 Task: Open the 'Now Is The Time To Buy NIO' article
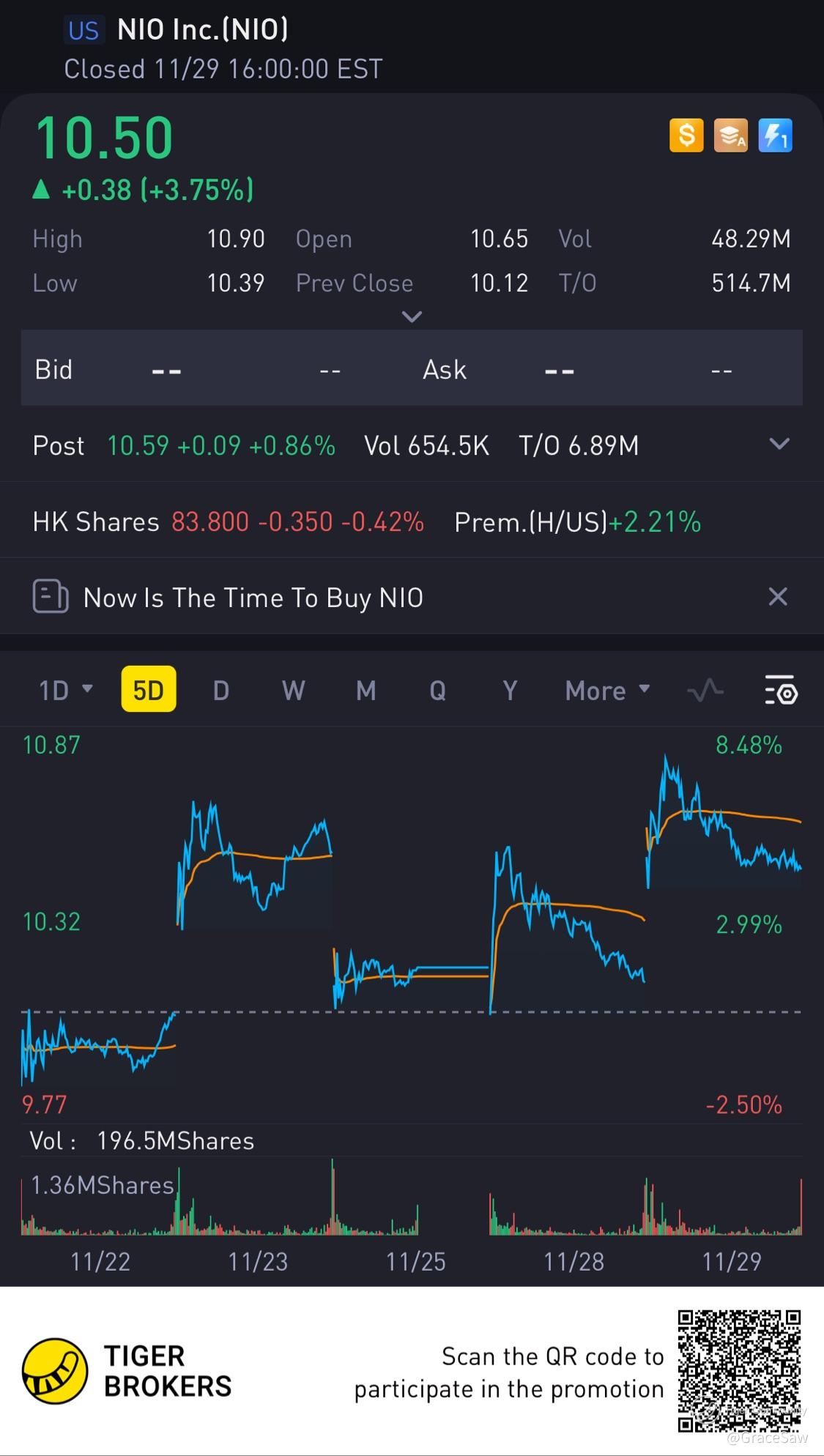coord(253,598)
